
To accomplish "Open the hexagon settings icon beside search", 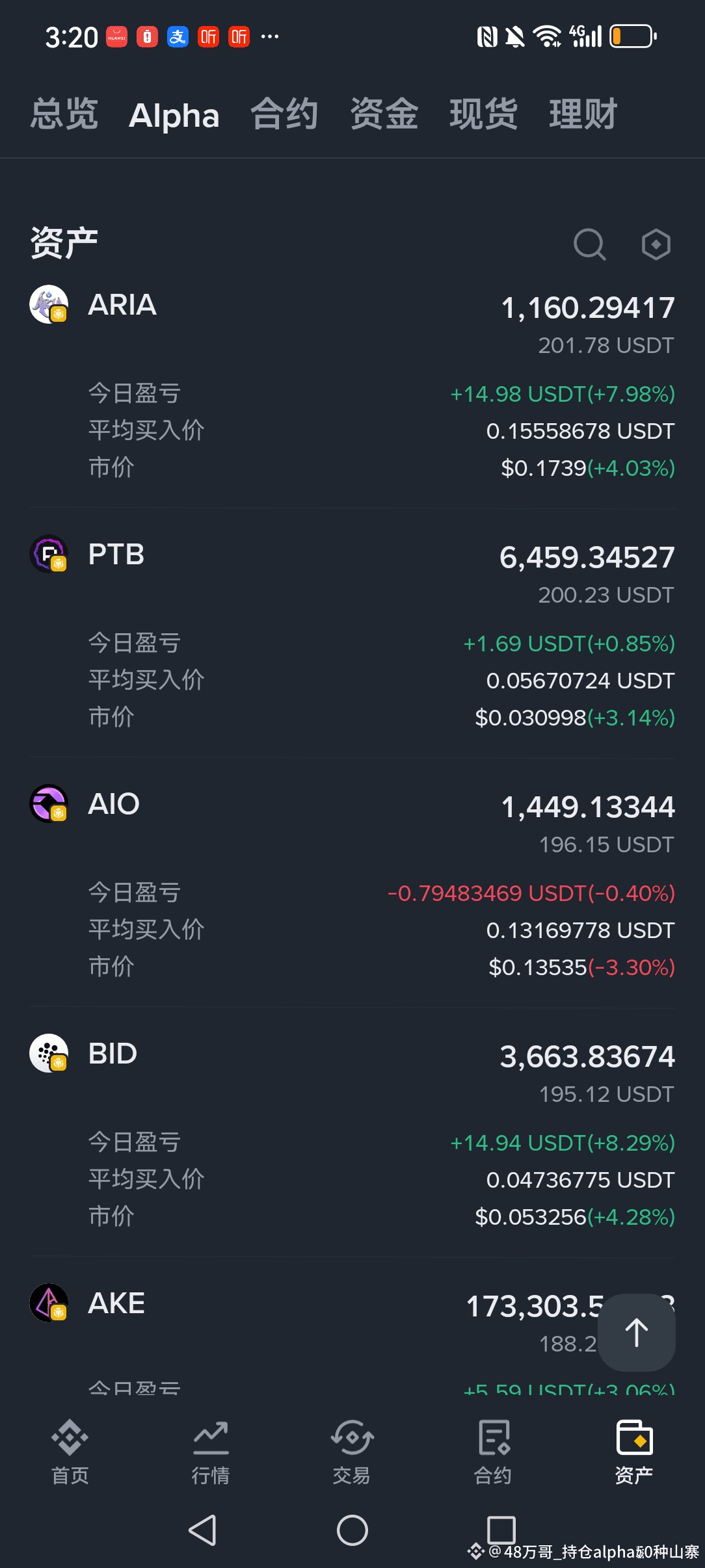I will tap(656, 244).
